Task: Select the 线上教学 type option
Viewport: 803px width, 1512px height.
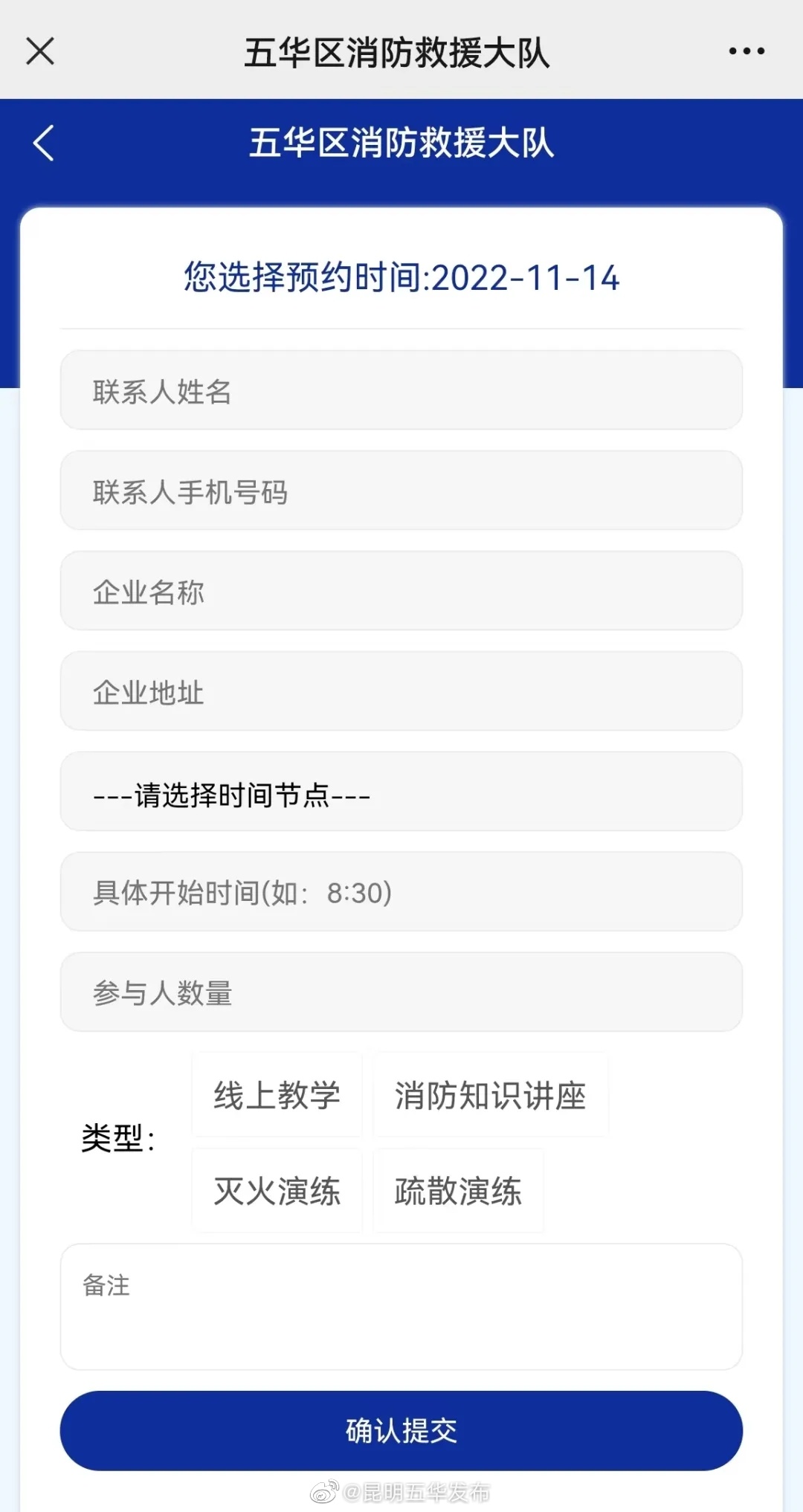Action: click(x=276, y=1095)
